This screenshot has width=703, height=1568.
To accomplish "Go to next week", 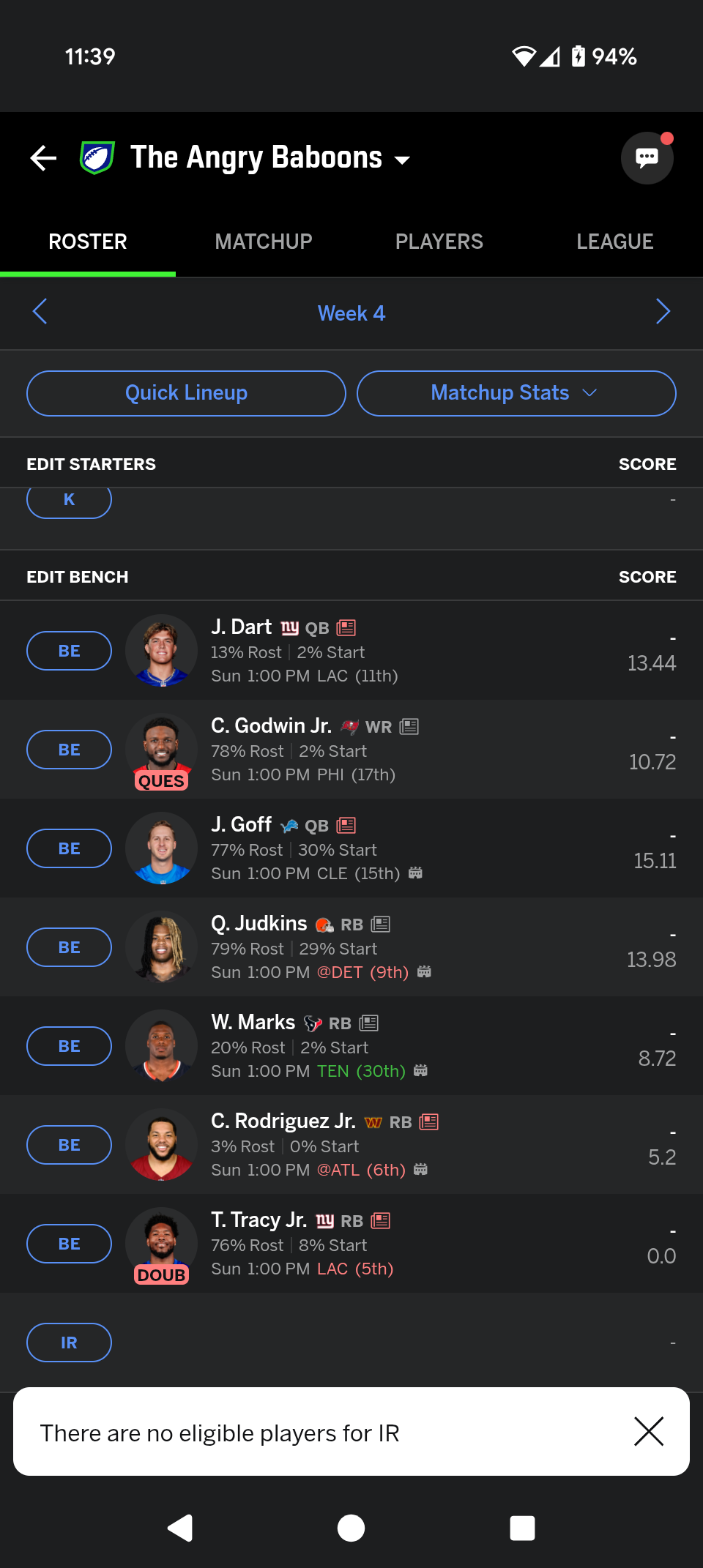I will pyautogui.click(x=663, y=312).
